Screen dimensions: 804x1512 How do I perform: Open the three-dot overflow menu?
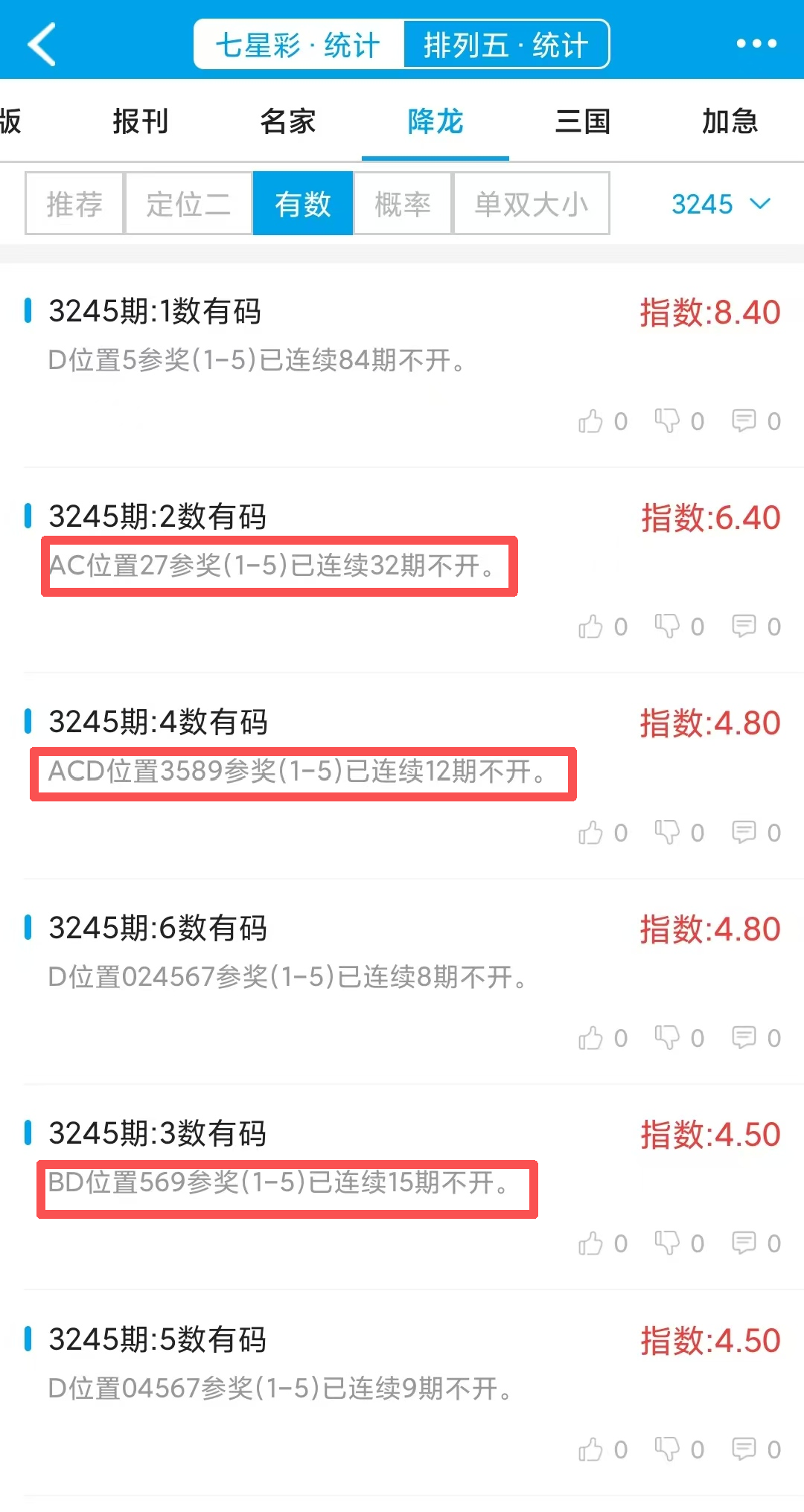point(756,44)
